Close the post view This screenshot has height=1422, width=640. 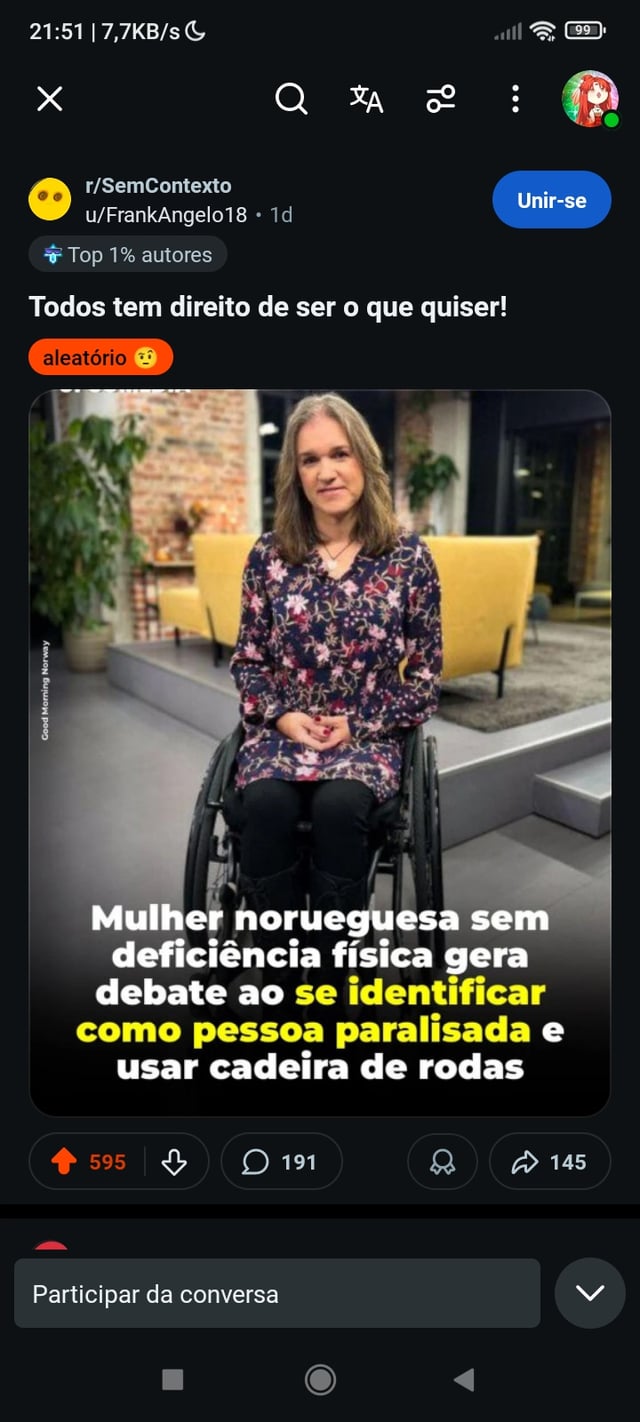click(49, 98)
